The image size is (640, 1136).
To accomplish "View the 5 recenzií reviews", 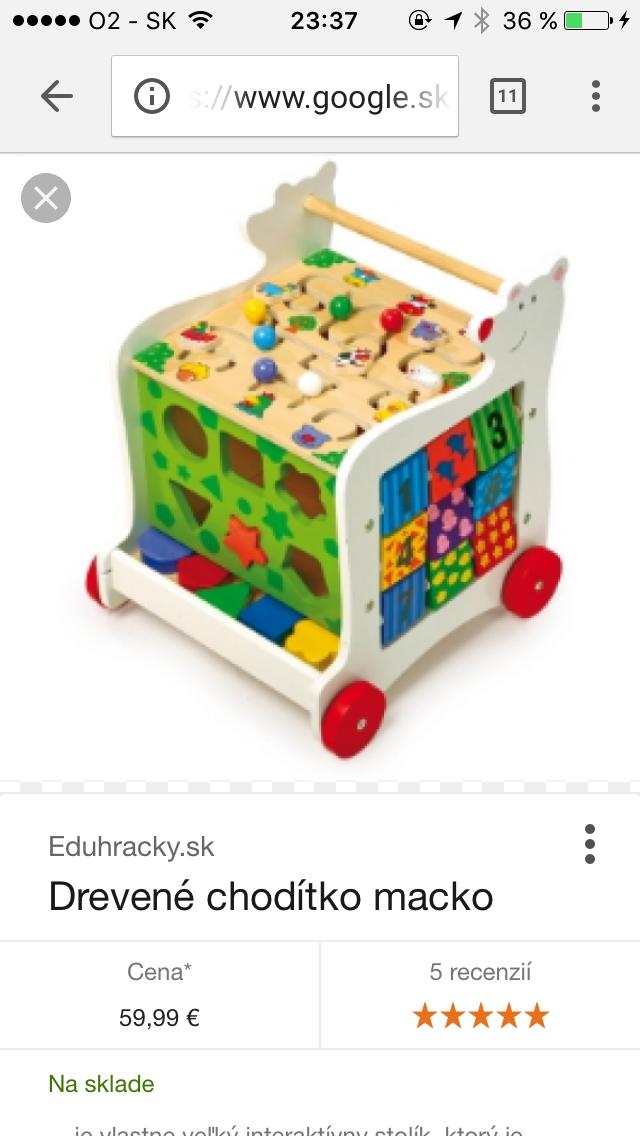I will pos(480,996).
